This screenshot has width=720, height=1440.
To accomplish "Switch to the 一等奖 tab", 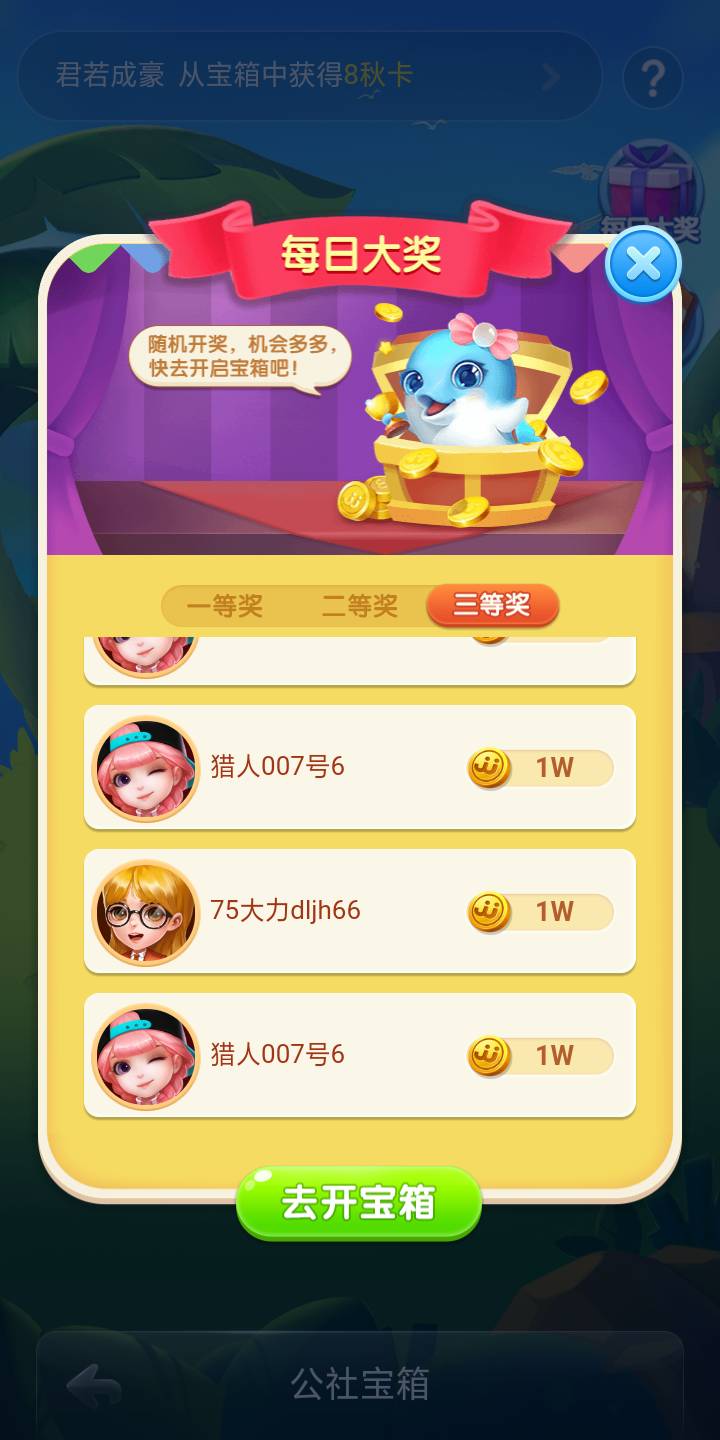I will (x=226, y=606).
